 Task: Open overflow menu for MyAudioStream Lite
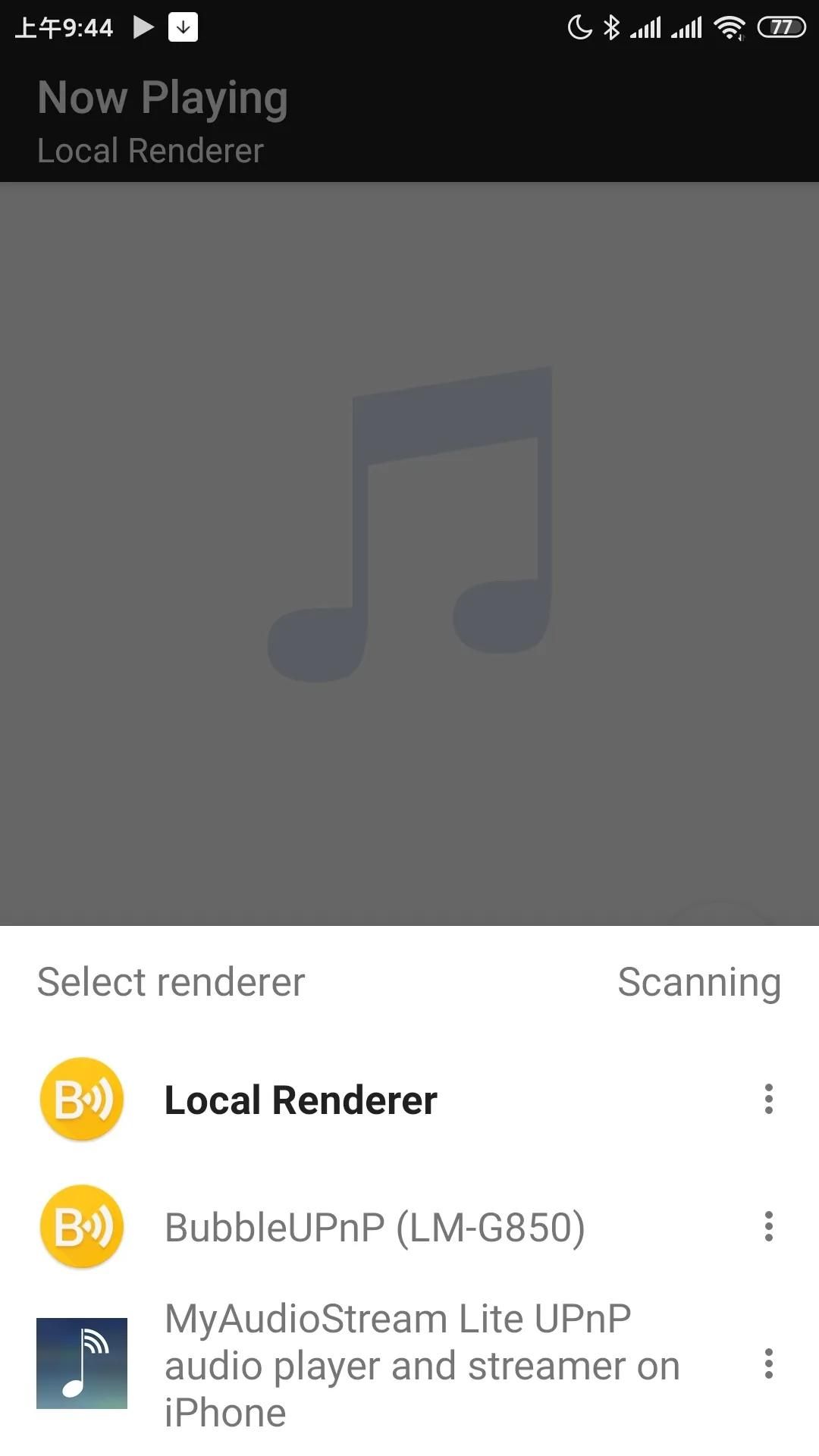pyautogui.click(x=768, y=1363)
